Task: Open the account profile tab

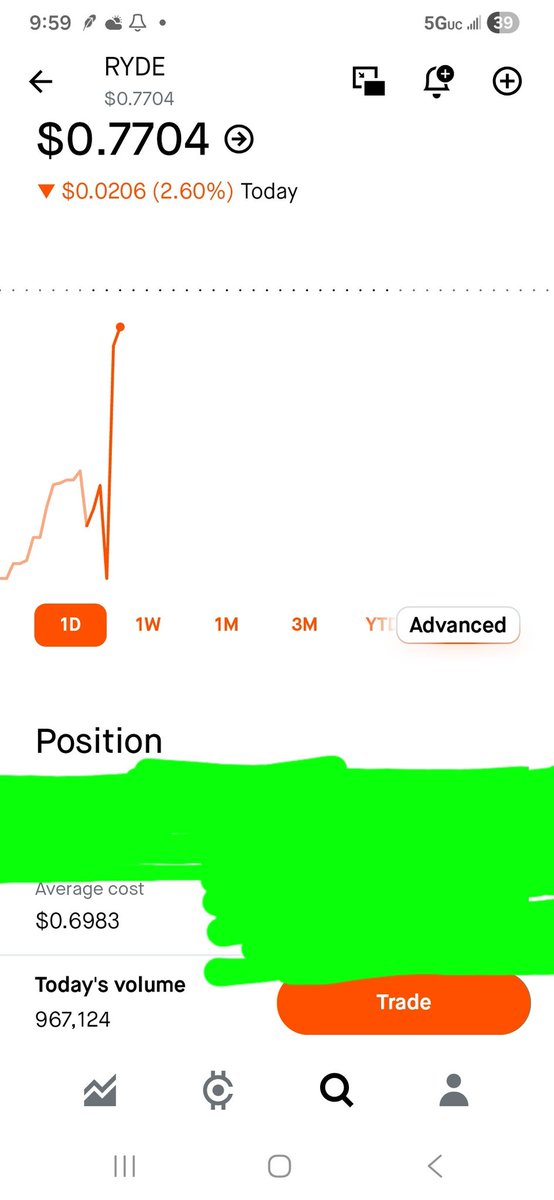Action: pos(454,1090)
